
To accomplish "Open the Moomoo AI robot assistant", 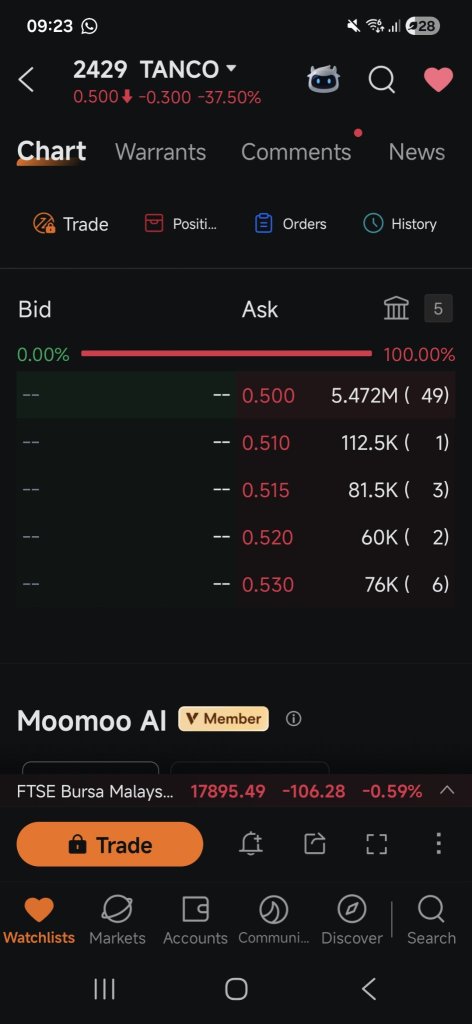I will tap(324, 80).
